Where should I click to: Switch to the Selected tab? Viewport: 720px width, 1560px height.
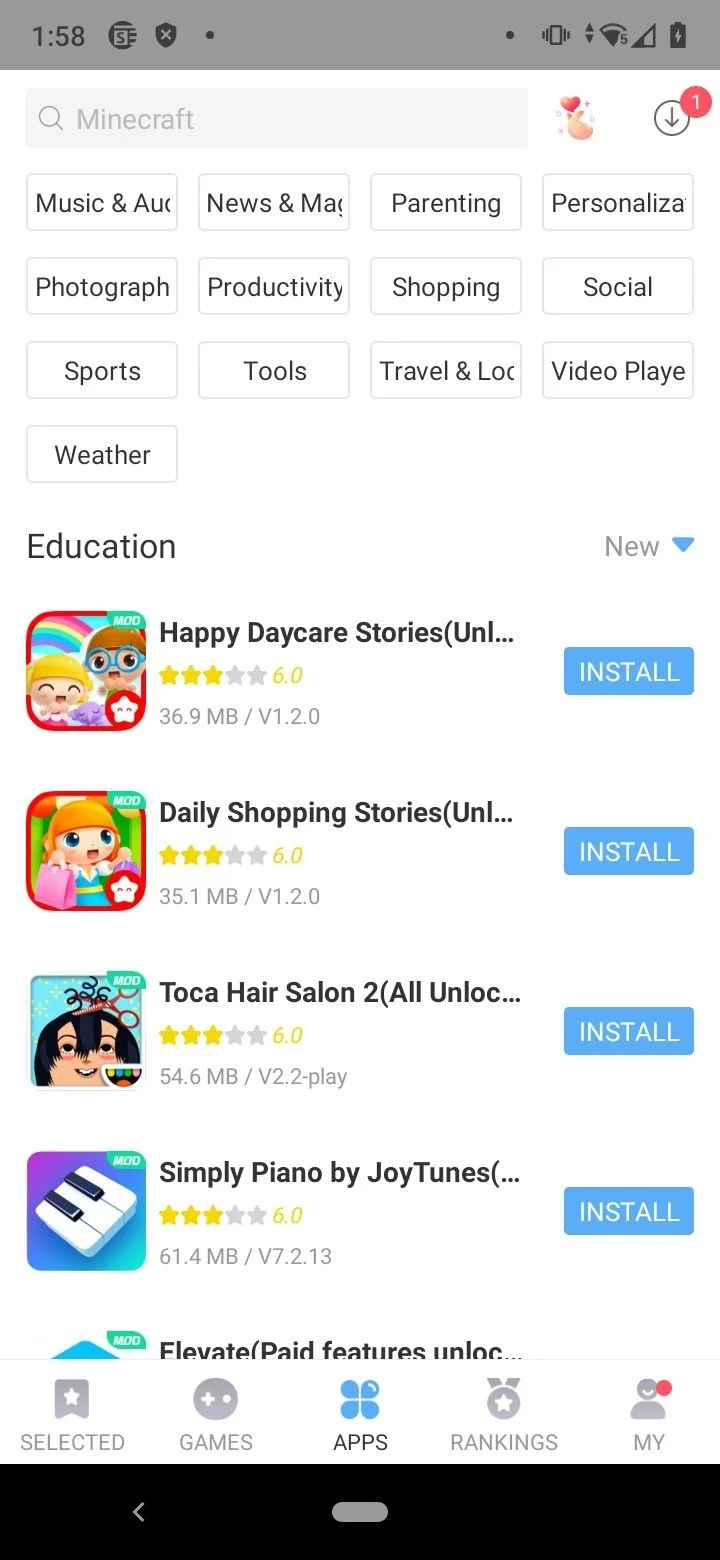[x=72, y=1414]
